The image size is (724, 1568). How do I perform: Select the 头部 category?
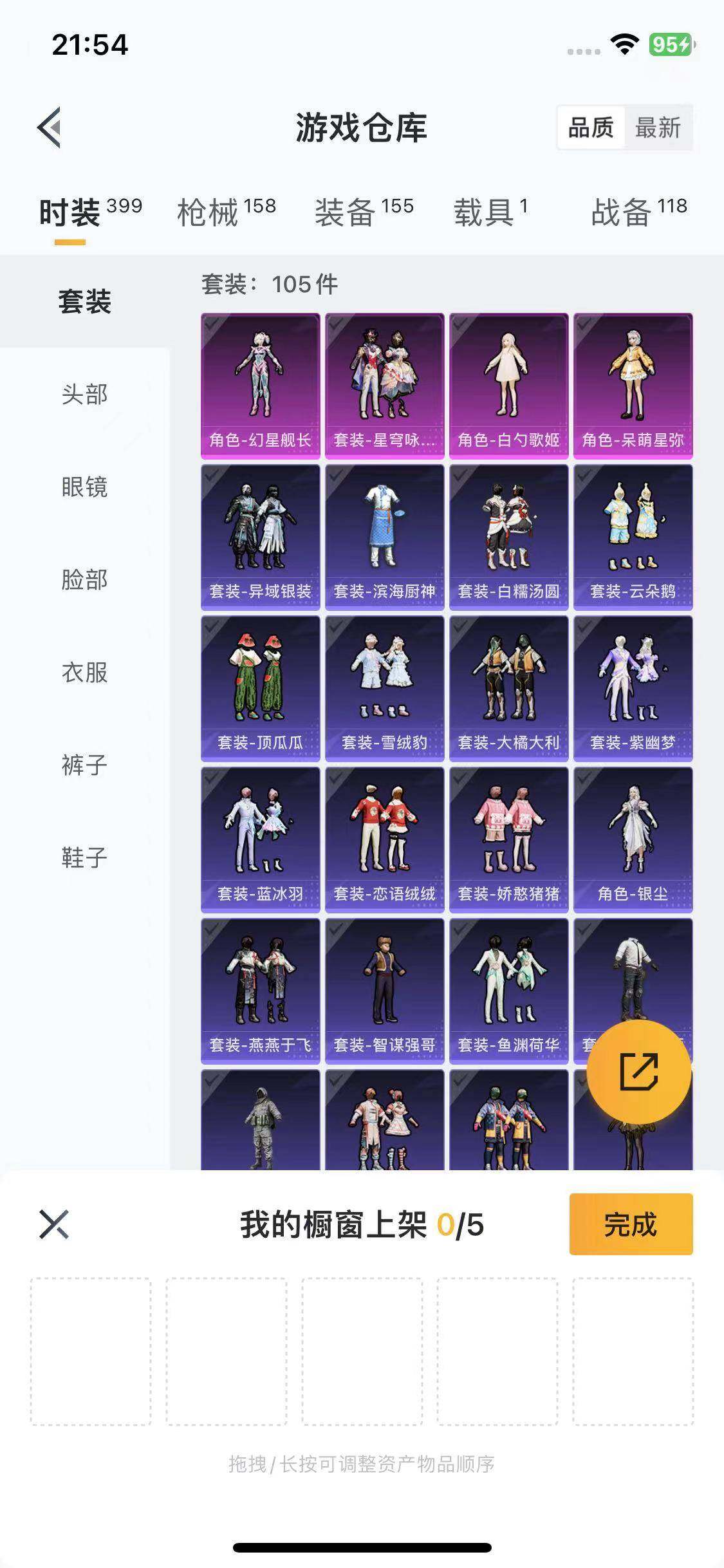pyautogui.click(x=84, y=394)
